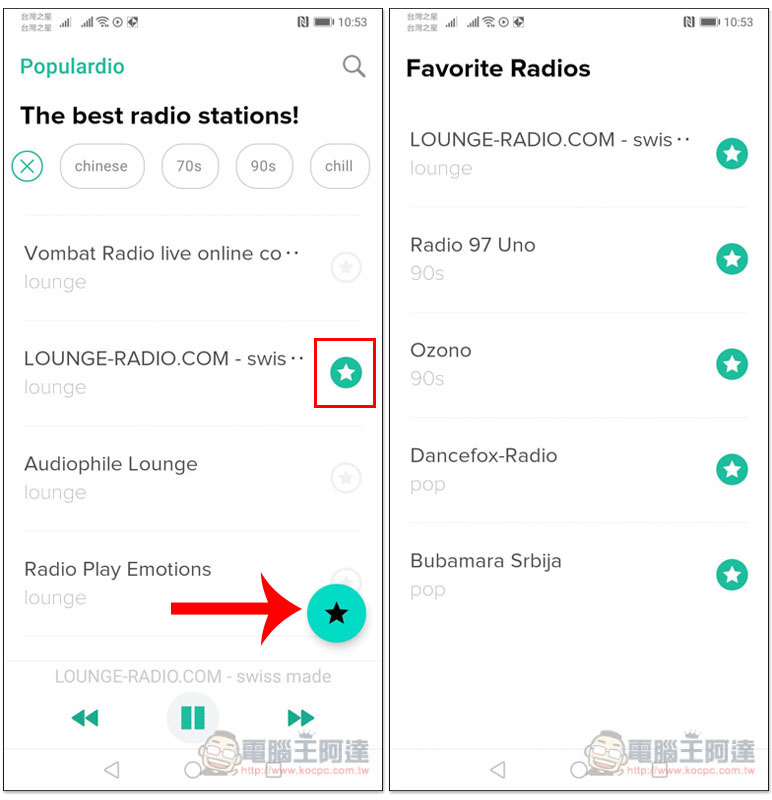772x800 pixels.
Task: Select the chinese genre chip
Action: (101, 166)
